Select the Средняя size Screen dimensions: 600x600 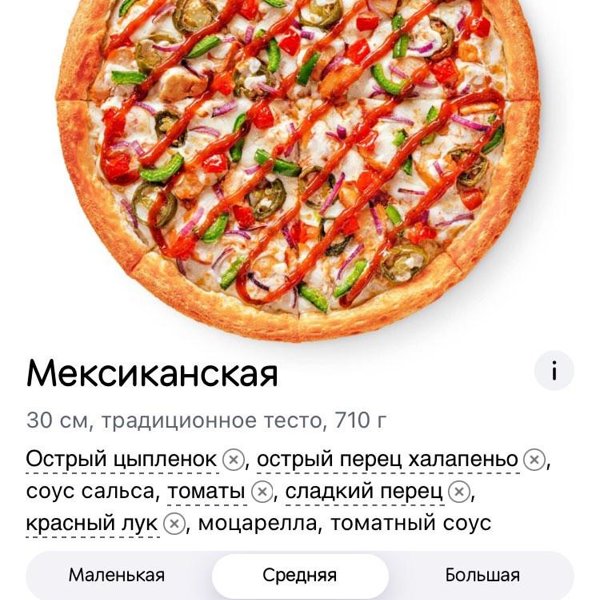tap(300, 576)
